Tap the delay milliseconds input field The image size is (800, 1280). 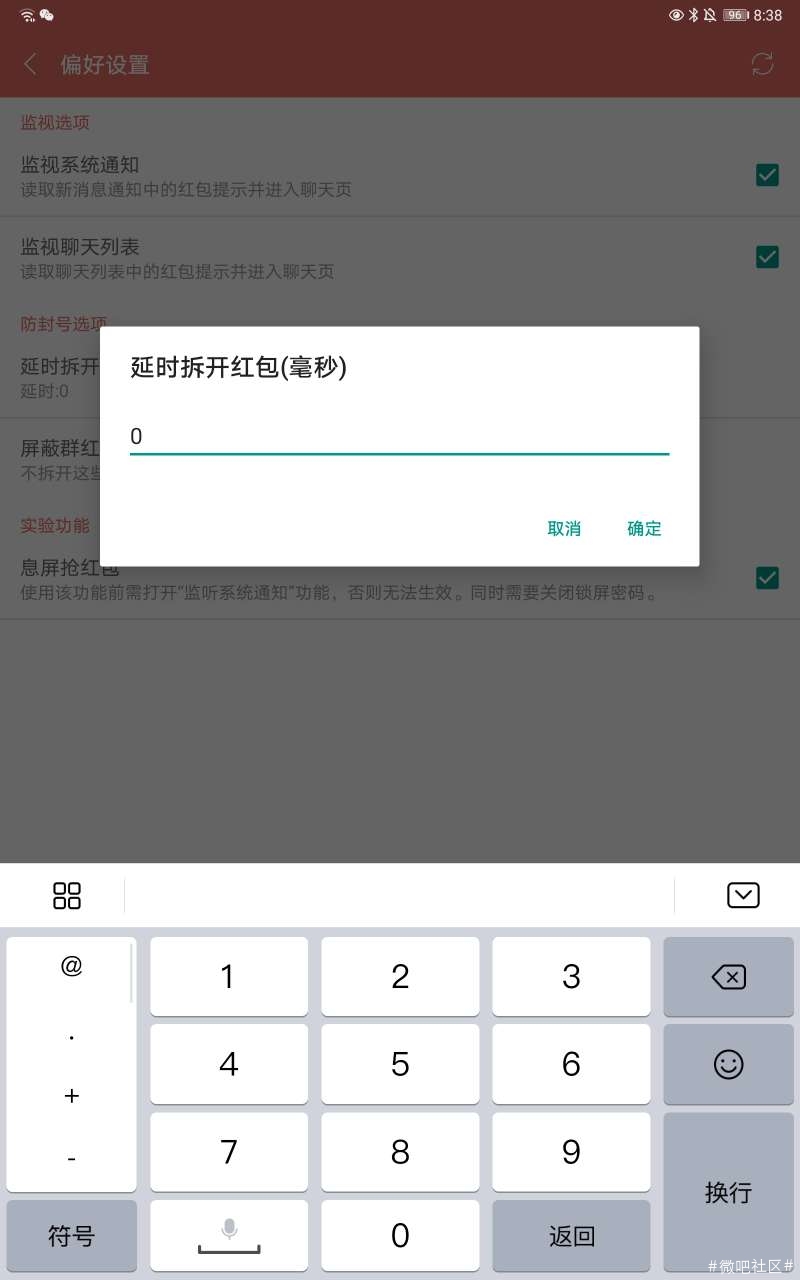pos(399,437)
